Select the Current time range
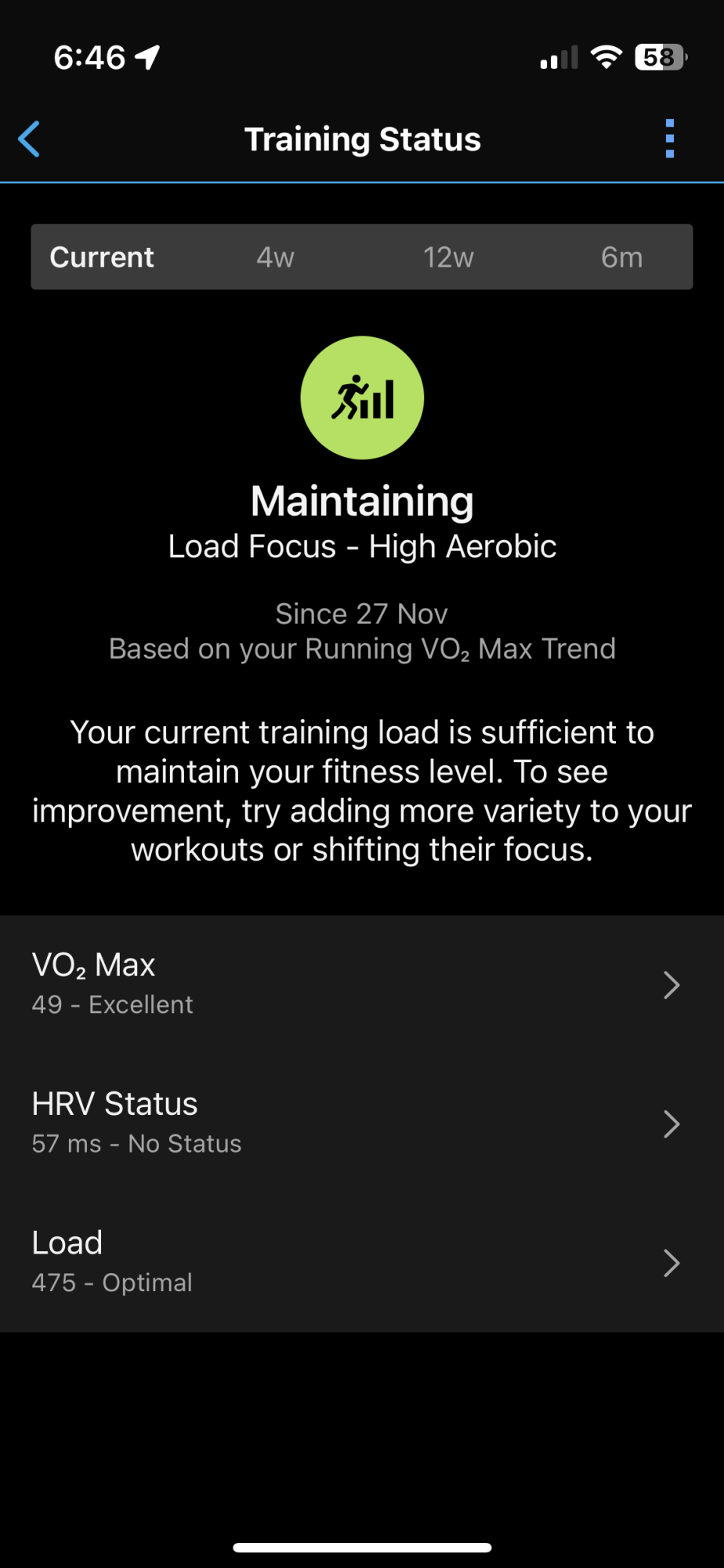The height and width of the screenshot is (1568, 724). [102, 257]
